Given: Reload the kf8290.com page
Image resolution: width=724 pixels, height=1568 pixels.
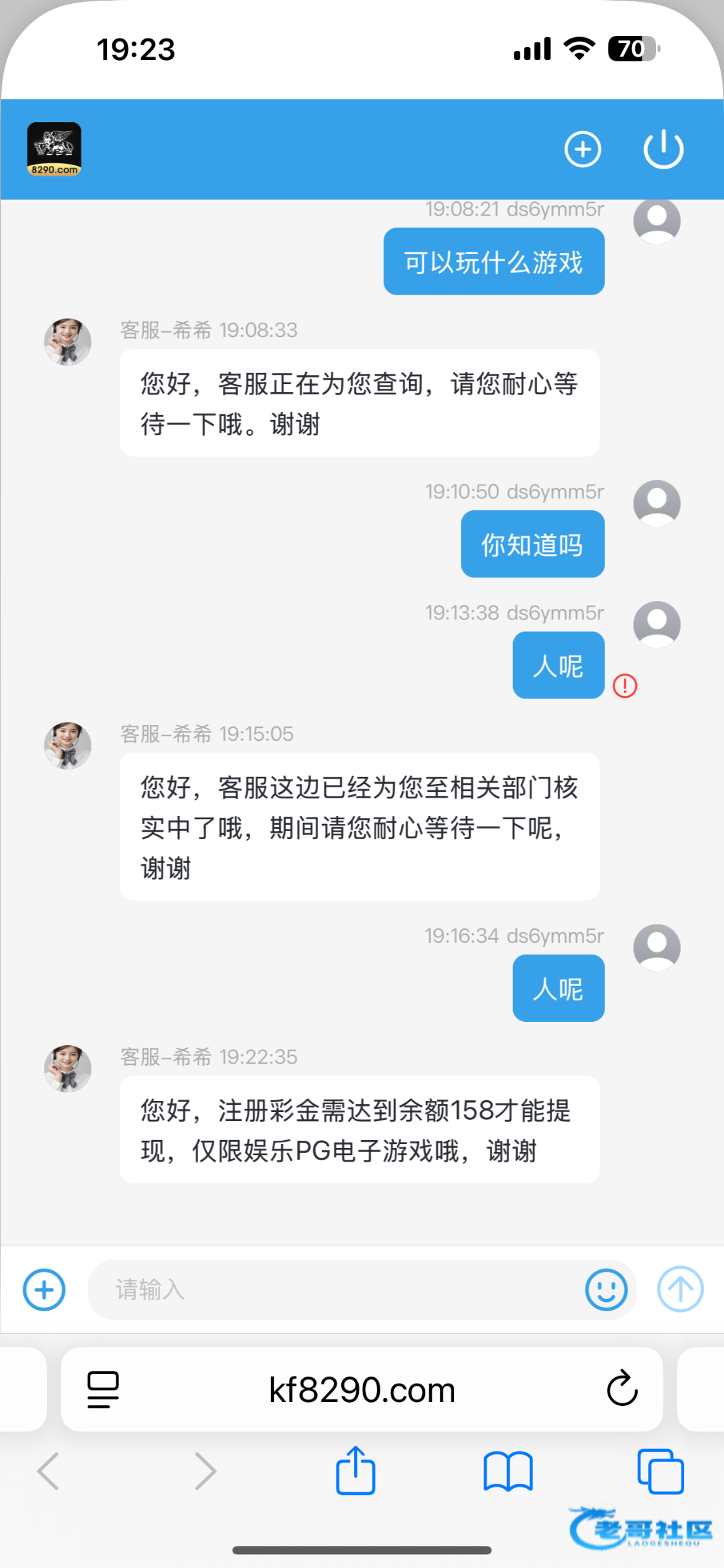Looking at the screenshot, I should tap(622, 1388).
